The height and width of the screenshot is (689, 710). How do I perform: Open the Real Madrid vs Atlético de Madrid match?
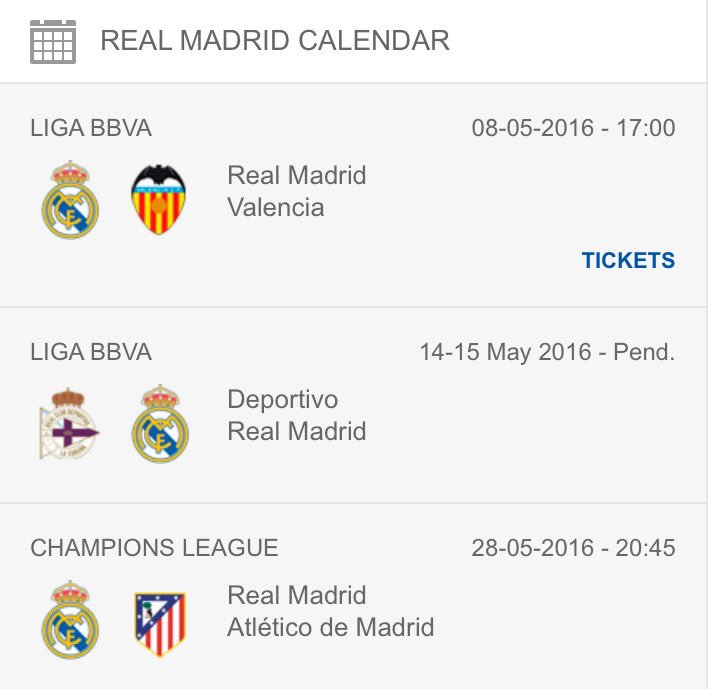point(330,611)
